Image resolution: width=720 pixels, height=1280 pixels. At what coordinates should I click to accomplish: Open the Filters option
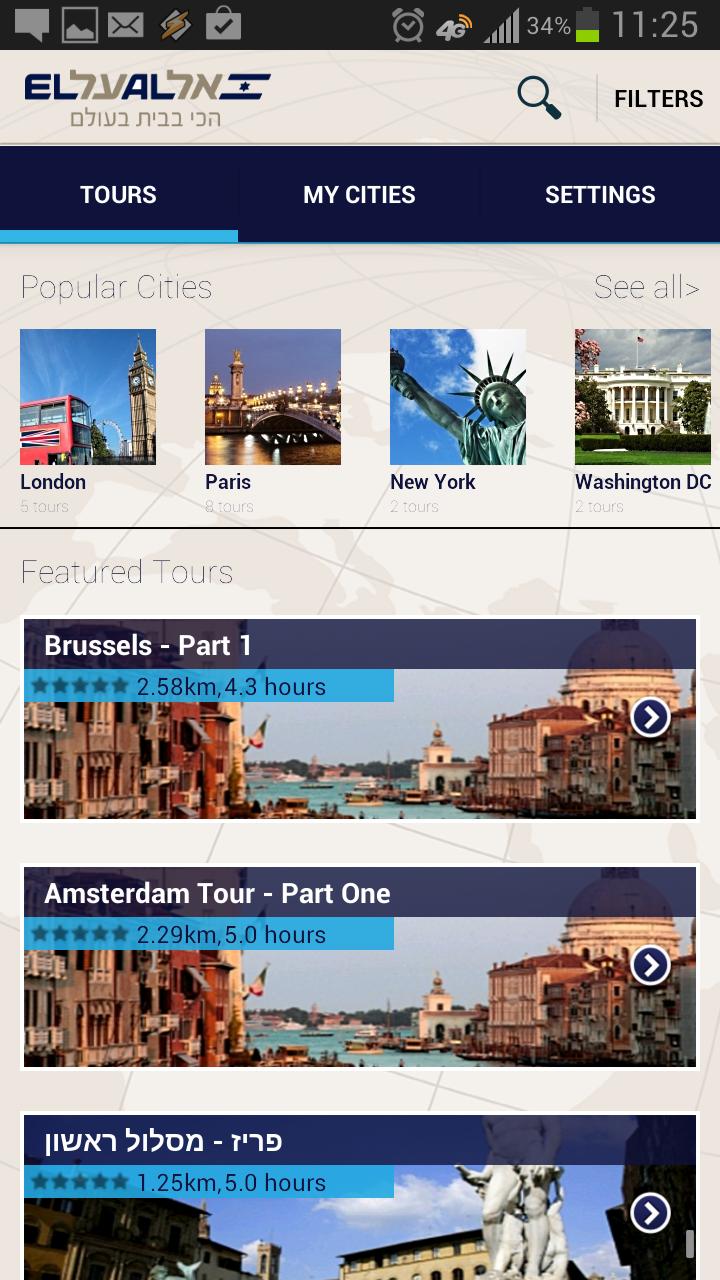[x=658, y=99]
